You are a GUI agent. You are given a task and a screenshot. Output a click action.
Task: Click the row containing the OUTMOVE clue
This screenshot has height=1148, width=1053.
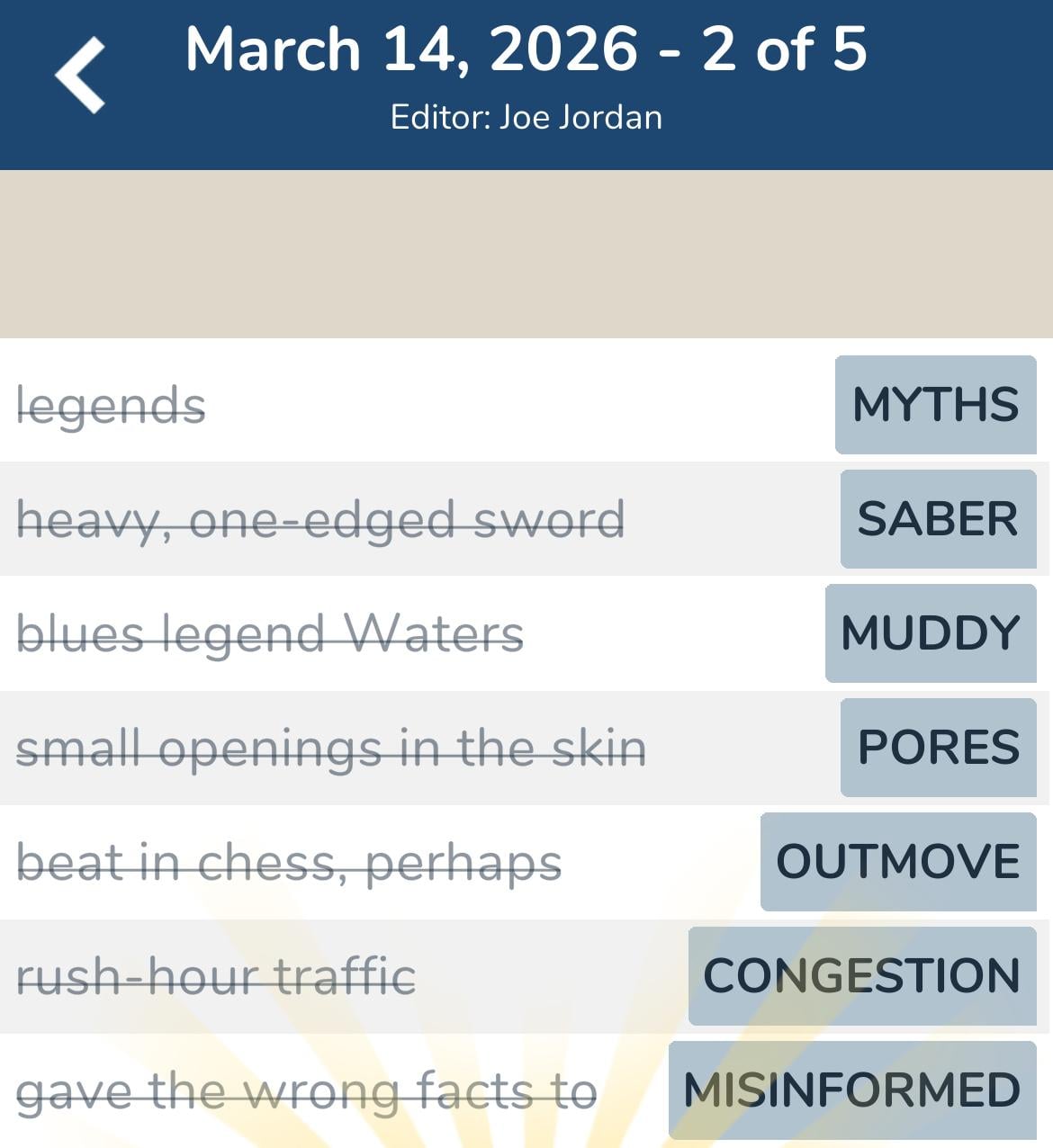point(526,861)
